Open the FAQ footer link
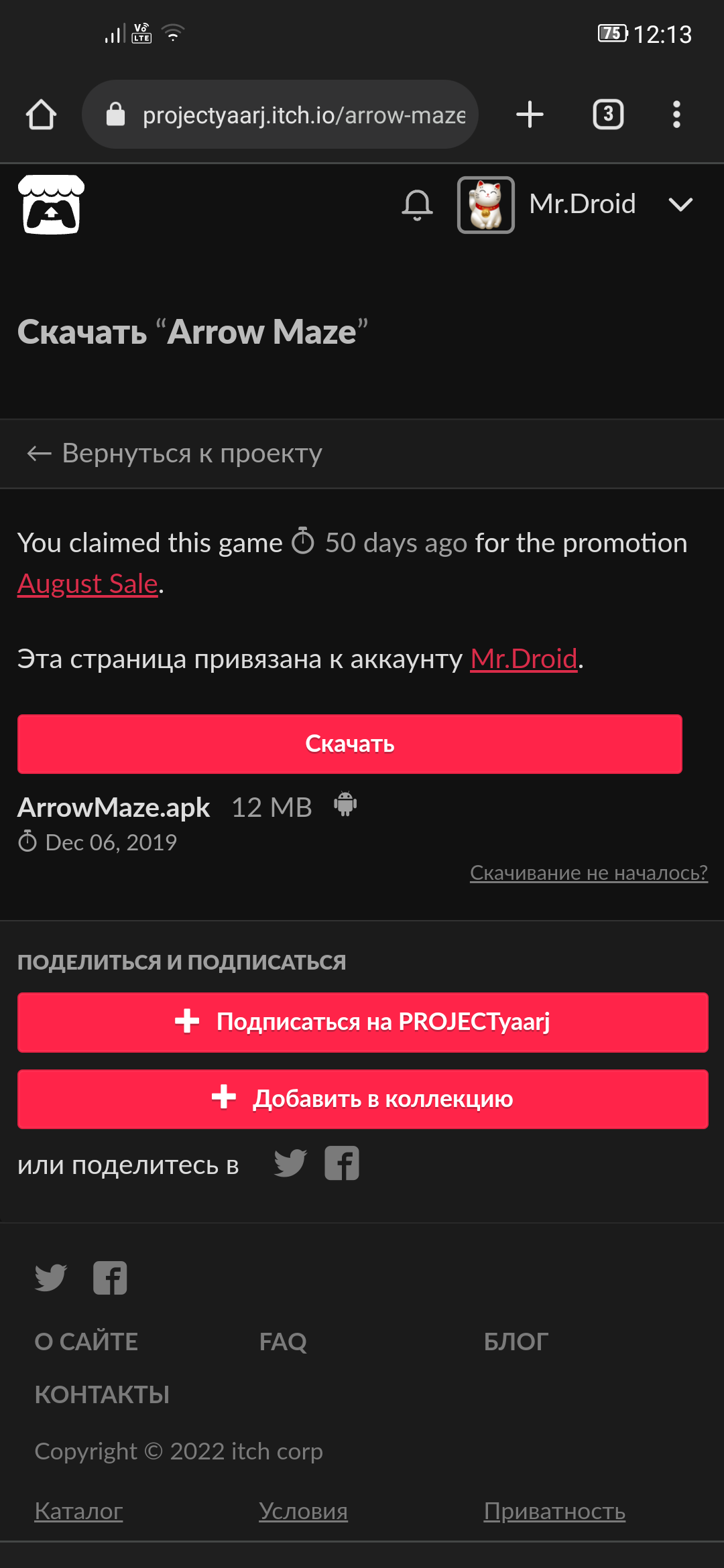Screen dimensions: 724x1568 click(x=283, y=1342)
